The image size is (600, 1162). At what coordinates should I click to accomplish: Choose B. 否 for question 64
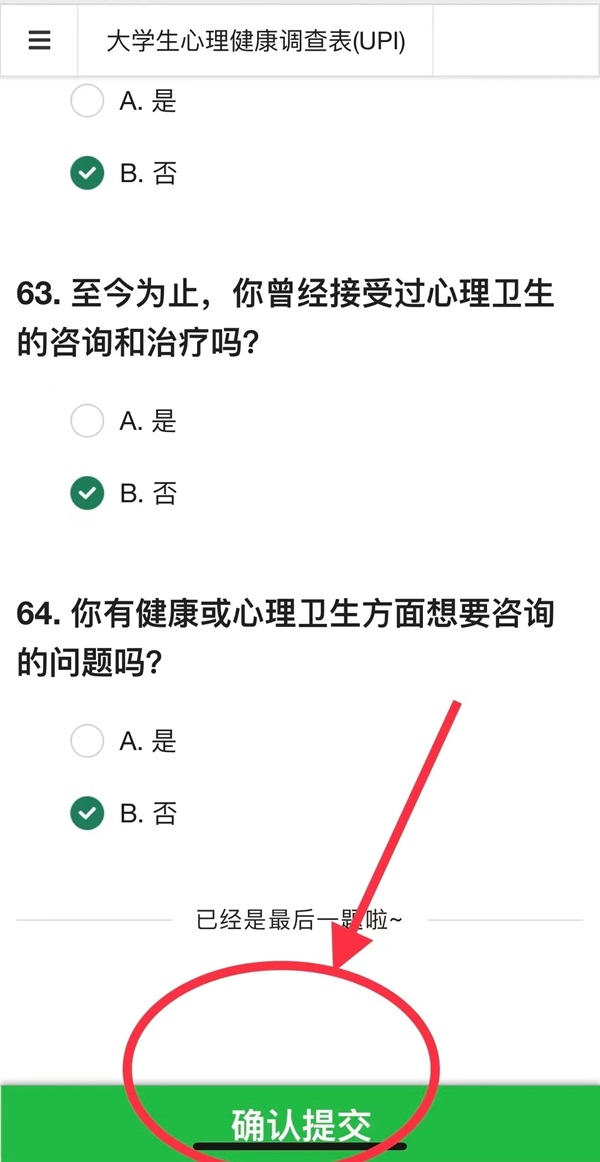pos(88,813)
